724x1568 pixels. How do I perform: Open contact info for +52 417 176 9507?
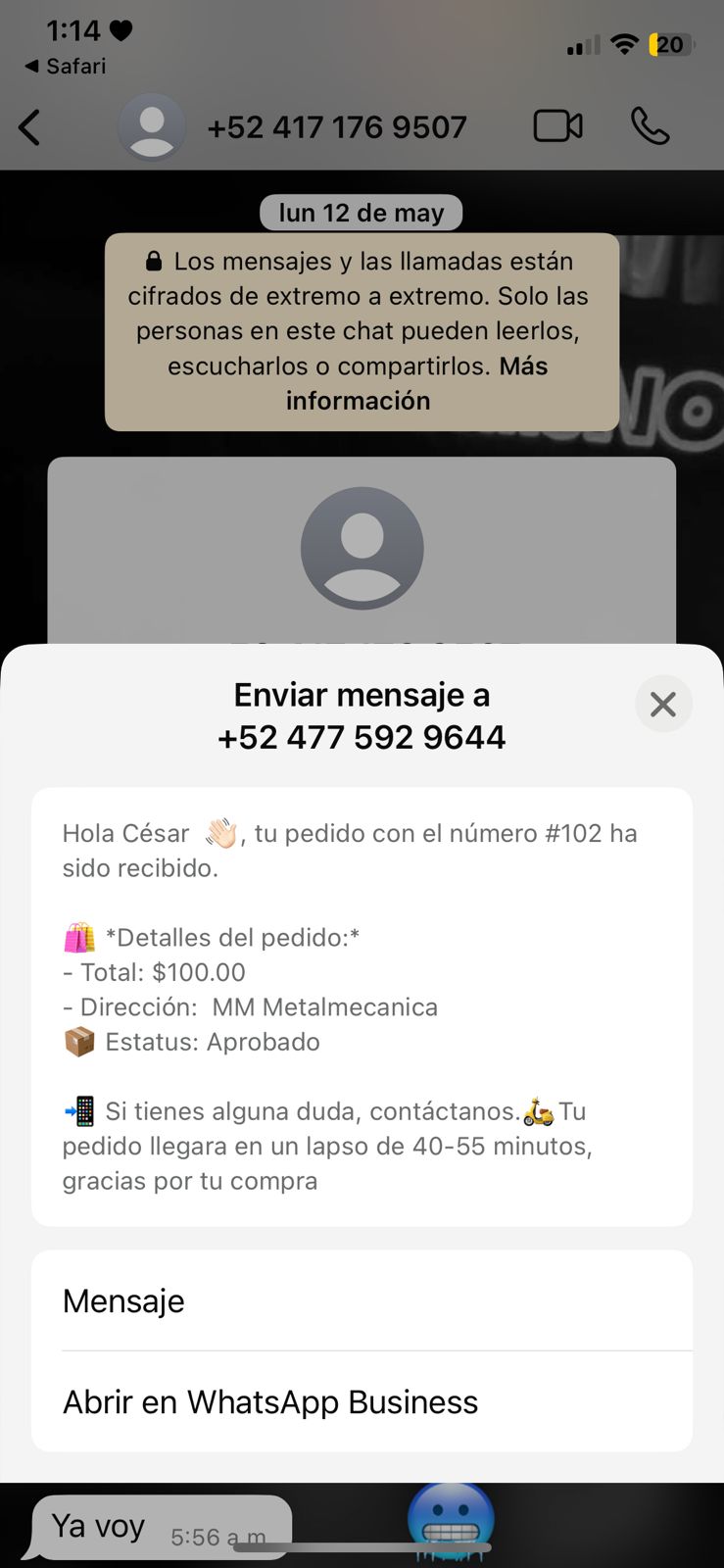pos(337,127)
